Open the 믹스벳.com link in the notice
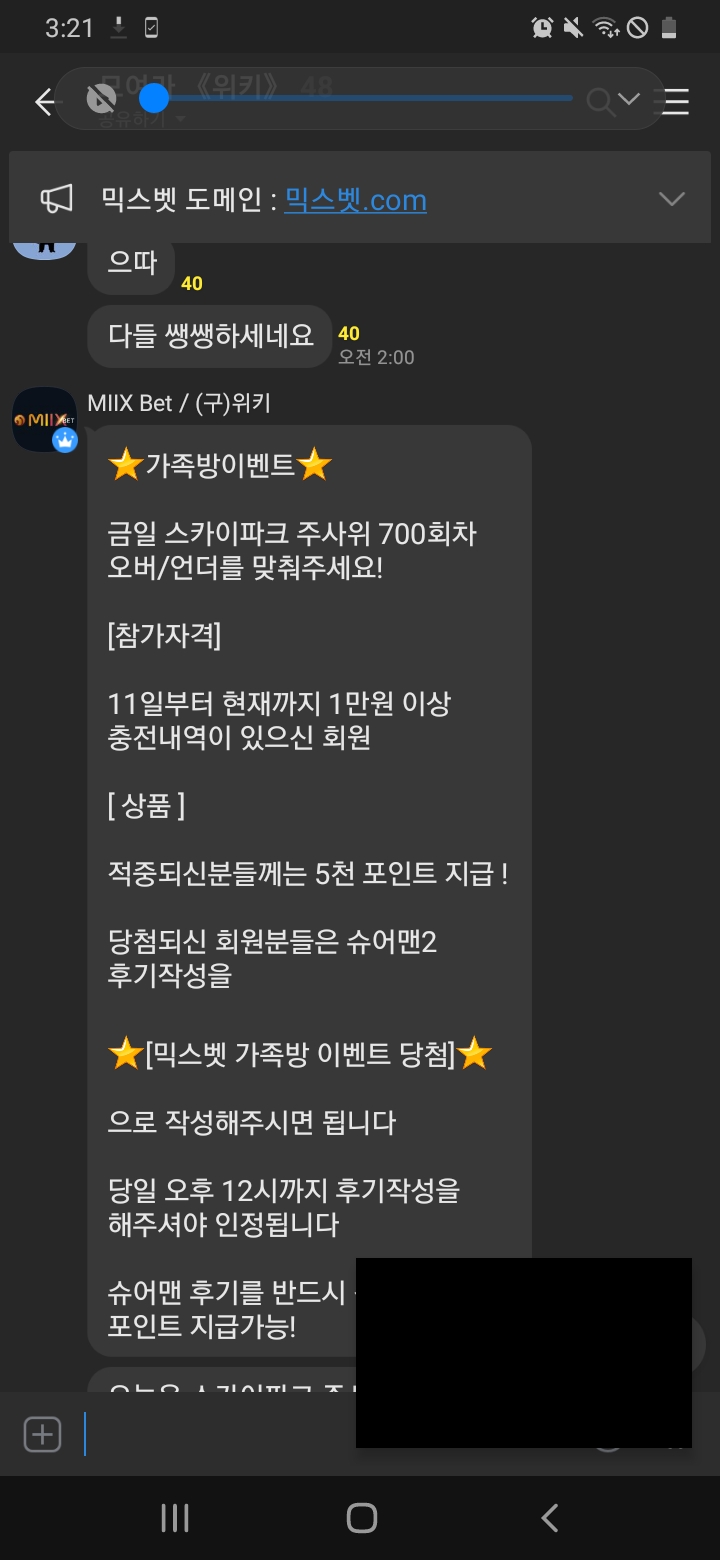 [x=355, y=201]
